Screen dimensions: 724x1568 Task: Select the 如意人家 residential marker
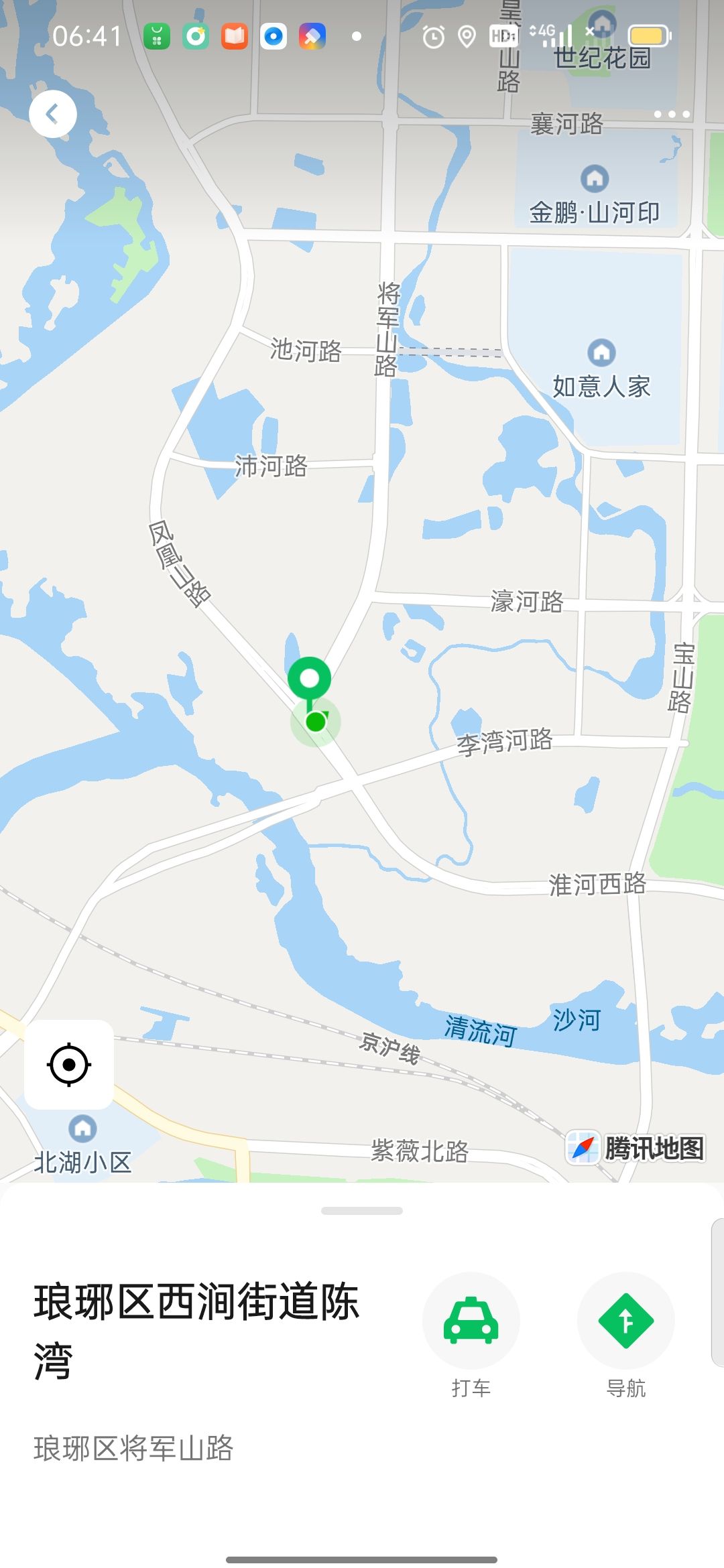[x=601, y=352]
